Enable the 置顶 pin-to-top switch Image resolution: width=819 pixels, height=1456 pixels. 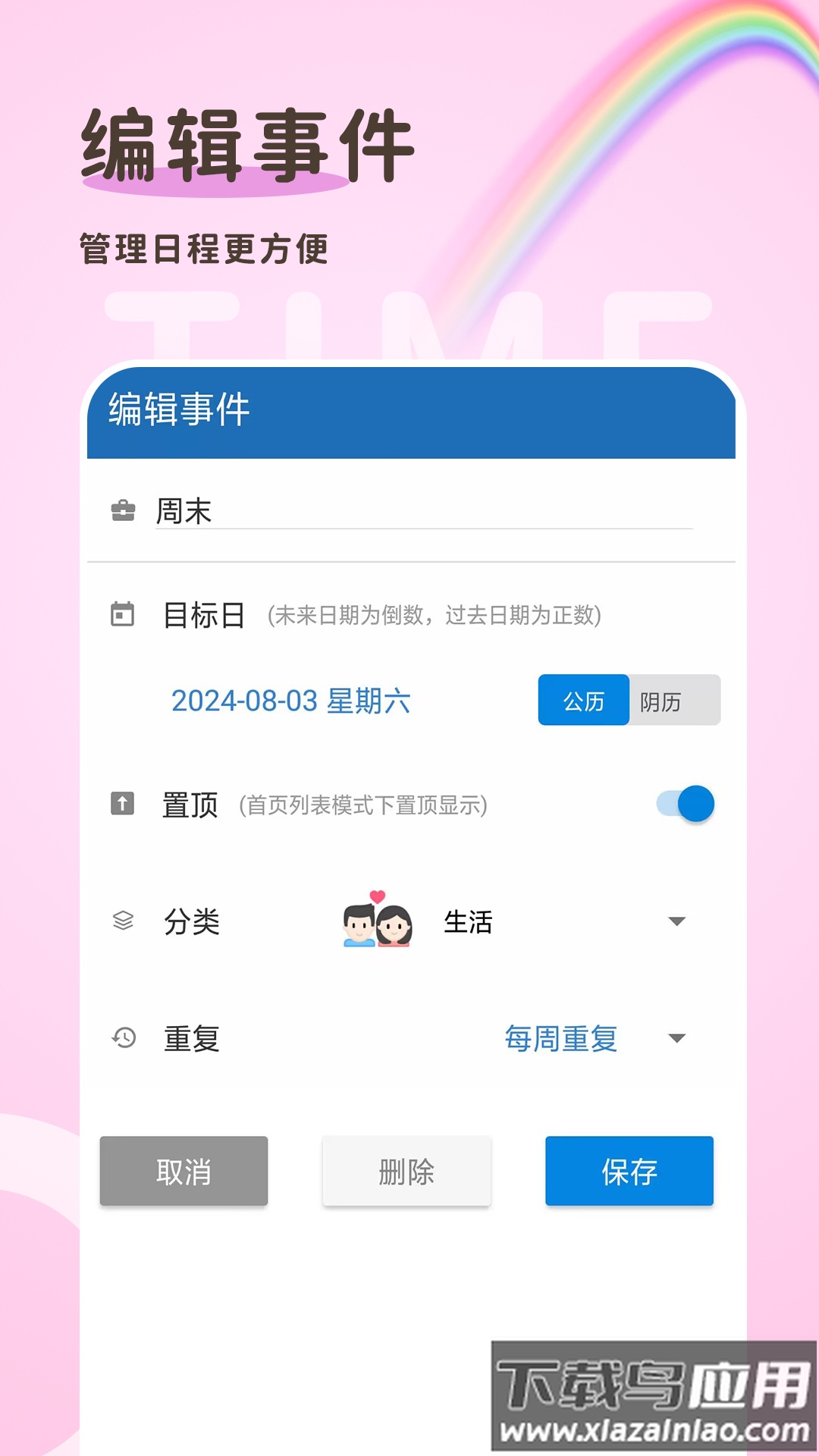[x=684, y=802]
